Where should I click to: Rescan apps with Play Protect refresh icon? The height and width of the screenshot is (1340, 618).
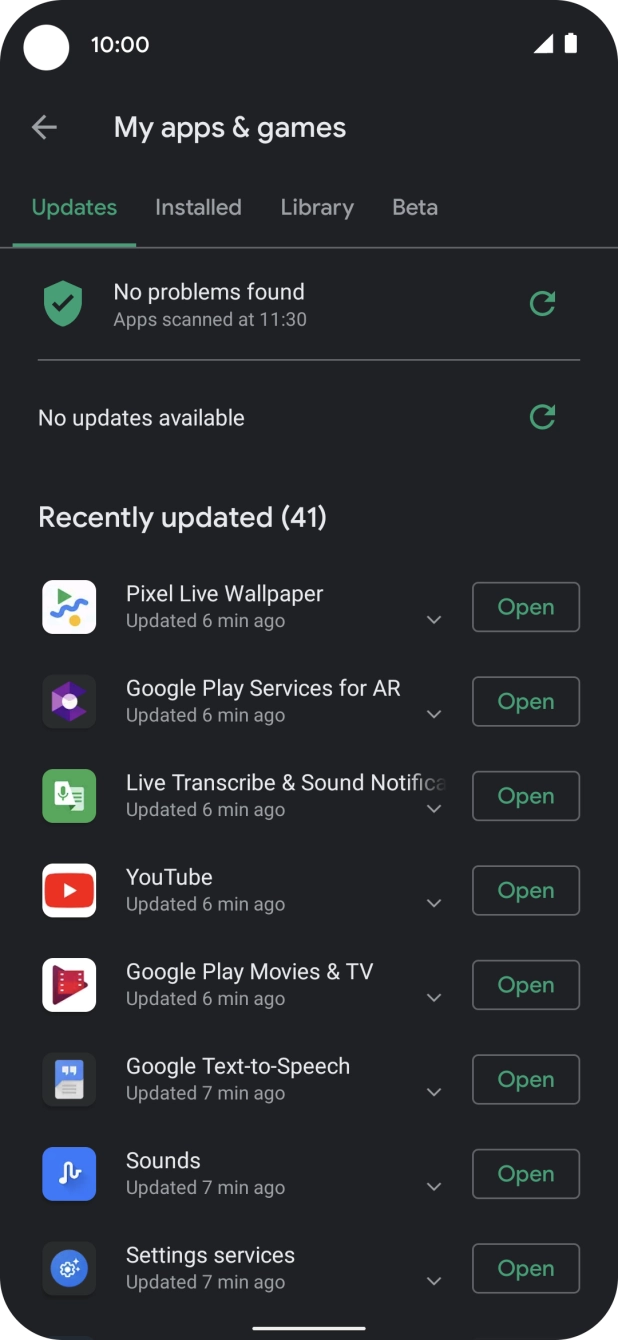[542, 303]
